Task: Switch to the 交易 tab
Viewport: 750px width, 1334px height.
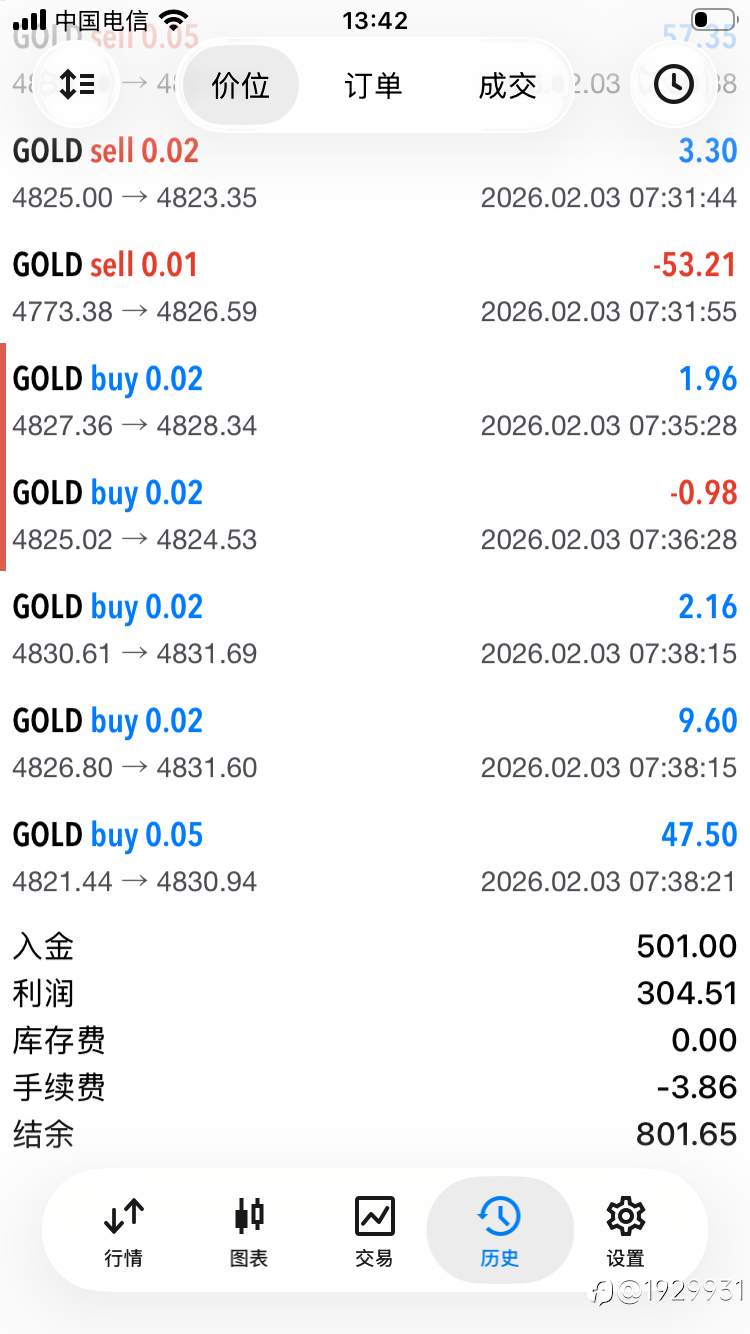Action: pyautogui.click(x=374, y=1232)
